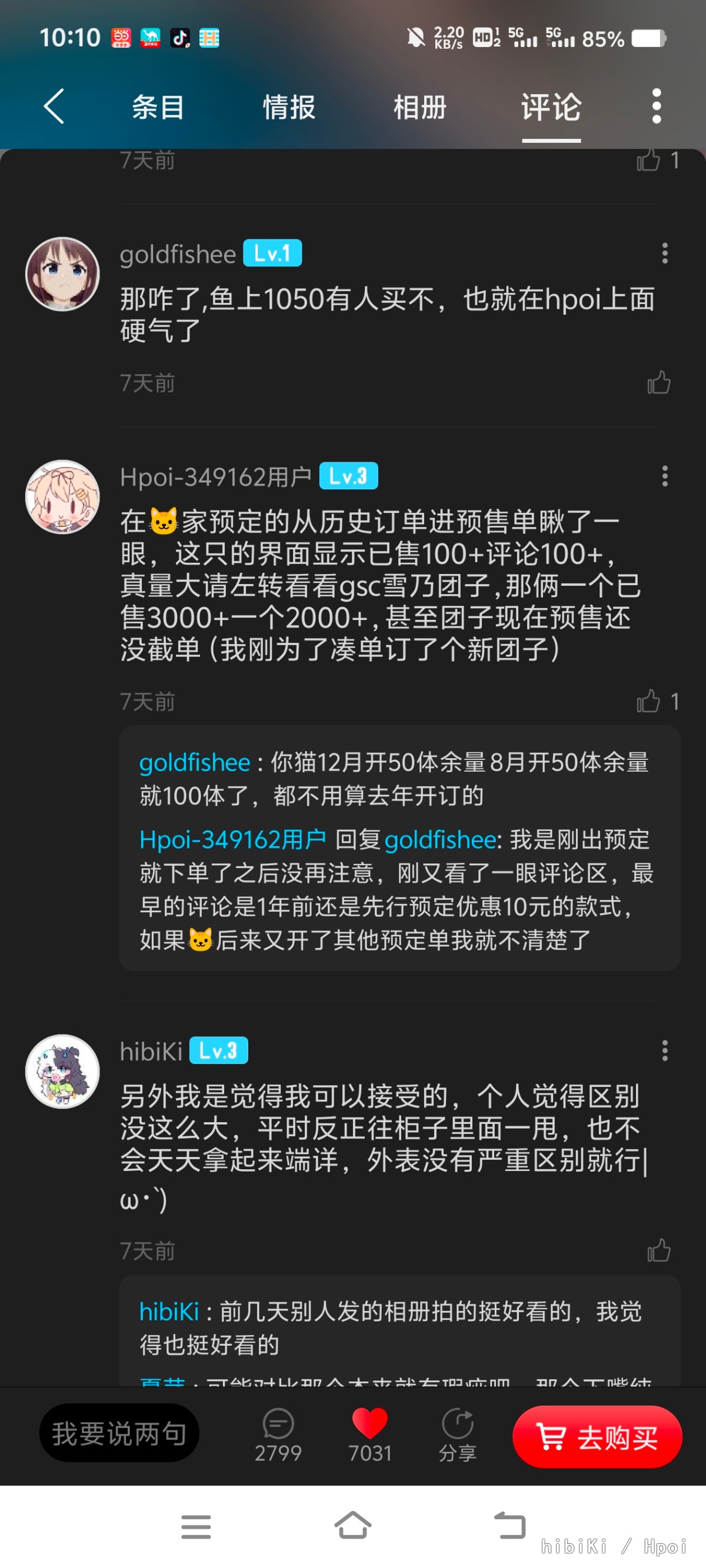
Task: Share this item via 分享
Action: pyautogui.click(x=458, y=1434)
